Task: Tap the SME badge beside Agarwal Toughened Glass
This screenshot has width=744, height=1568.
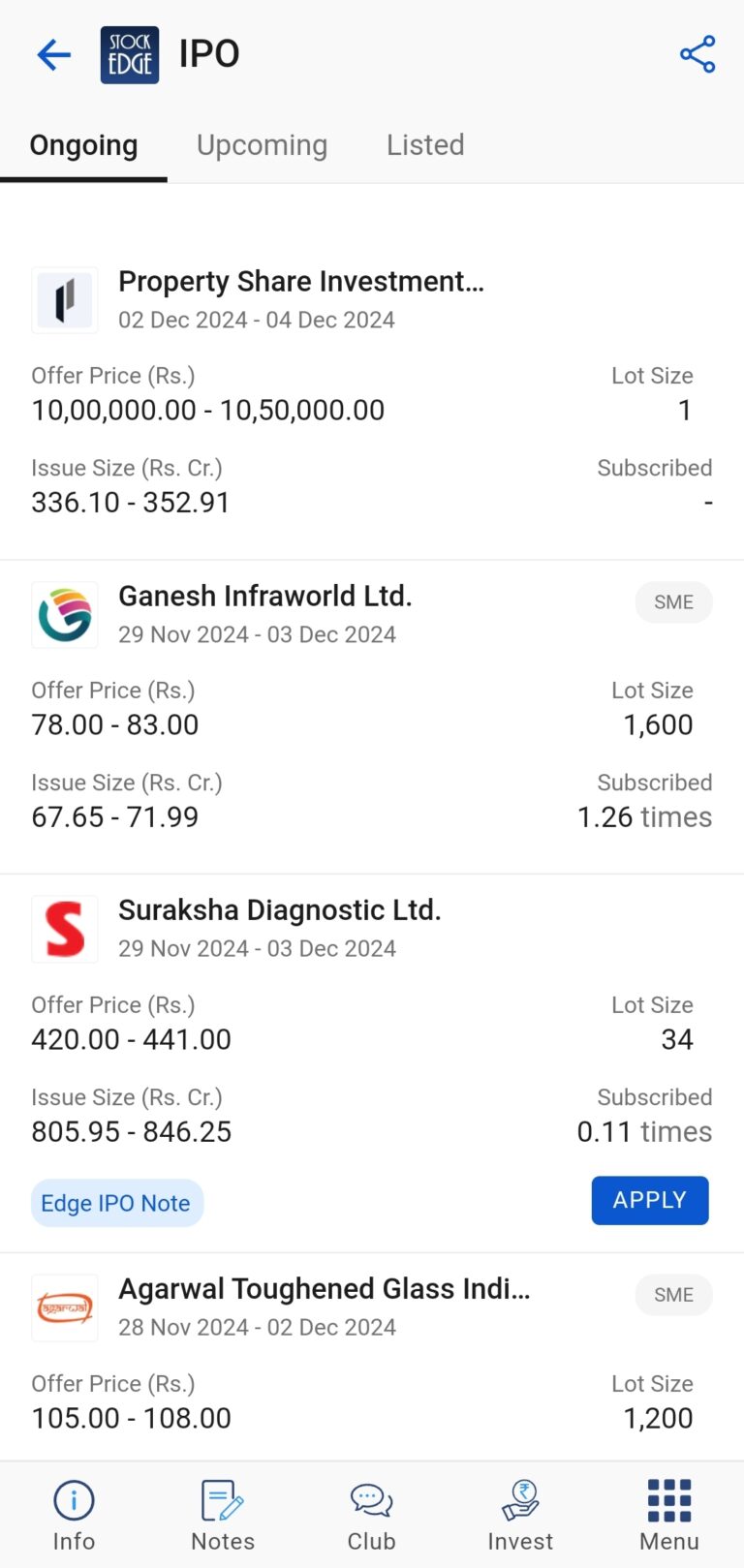Action: click(673, 1295)
